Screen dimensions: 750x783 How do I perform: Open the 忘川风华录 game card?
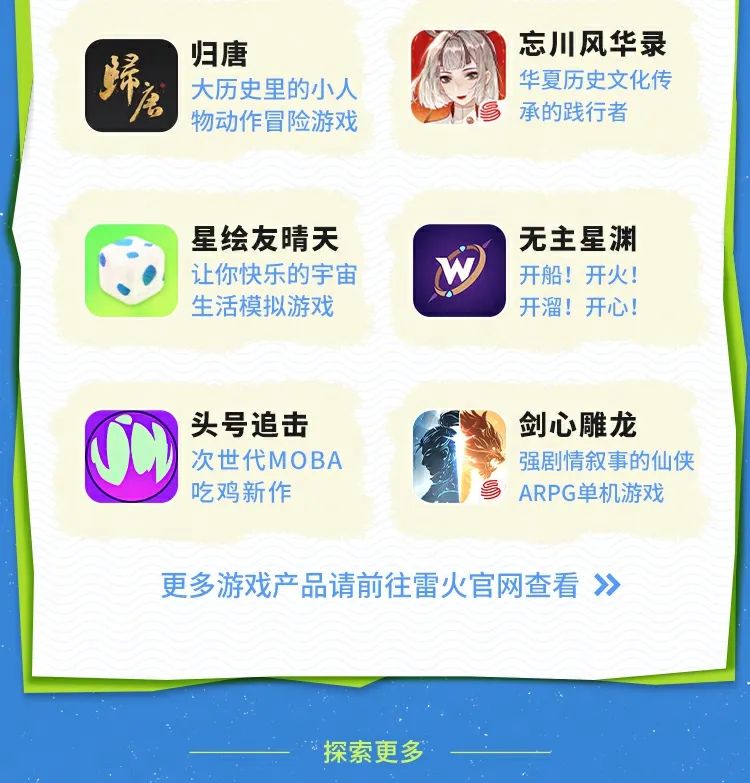[x=548, y=77]
